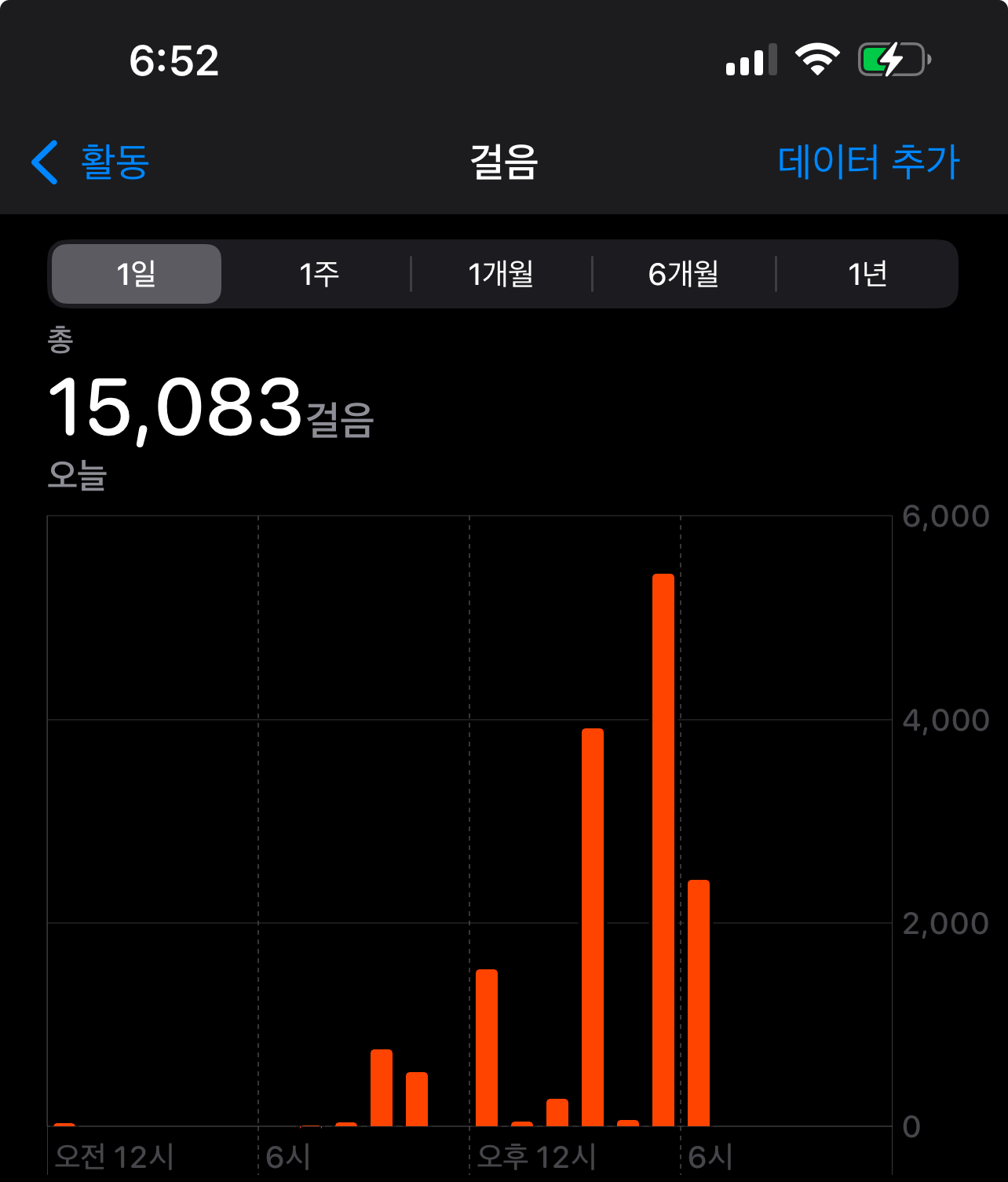Show the 6개월 step chart
This screenshot has width=1008, height=1182.
tap(684, 274)
